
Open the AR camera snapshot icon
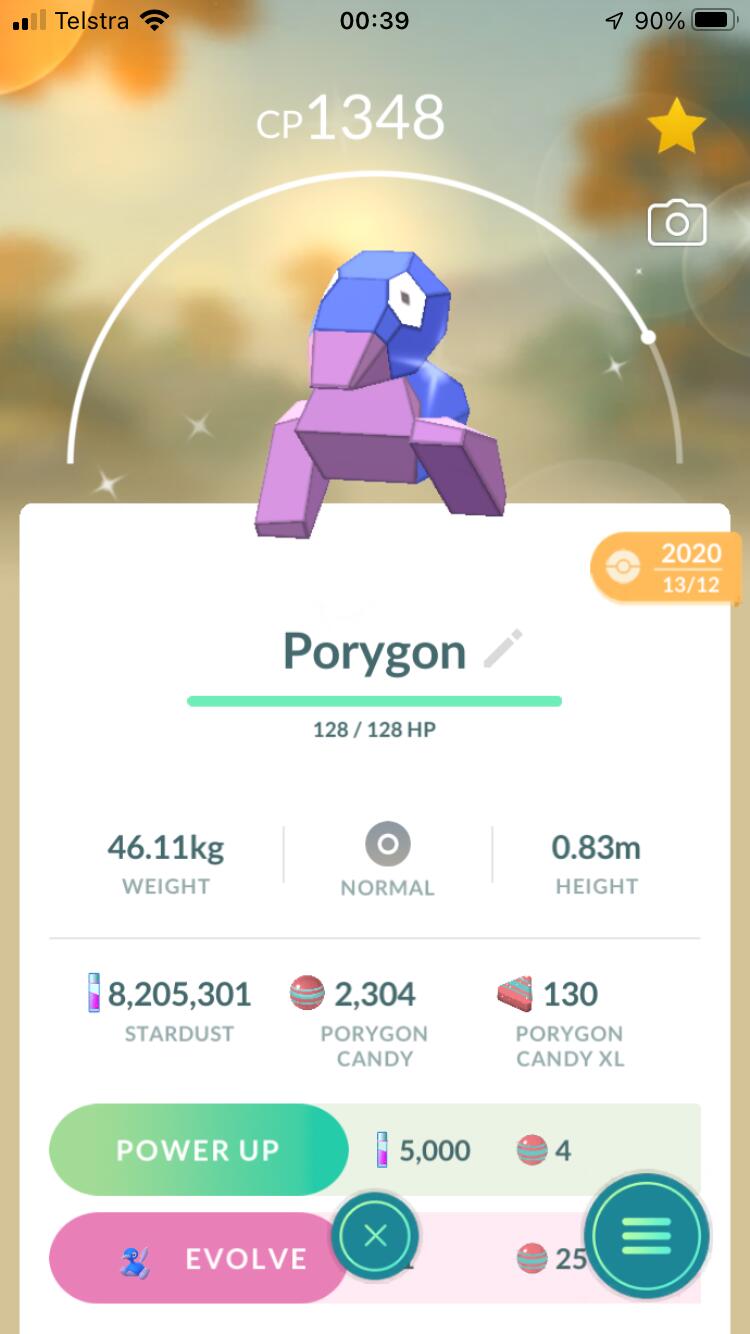click(x=677, y=223)
